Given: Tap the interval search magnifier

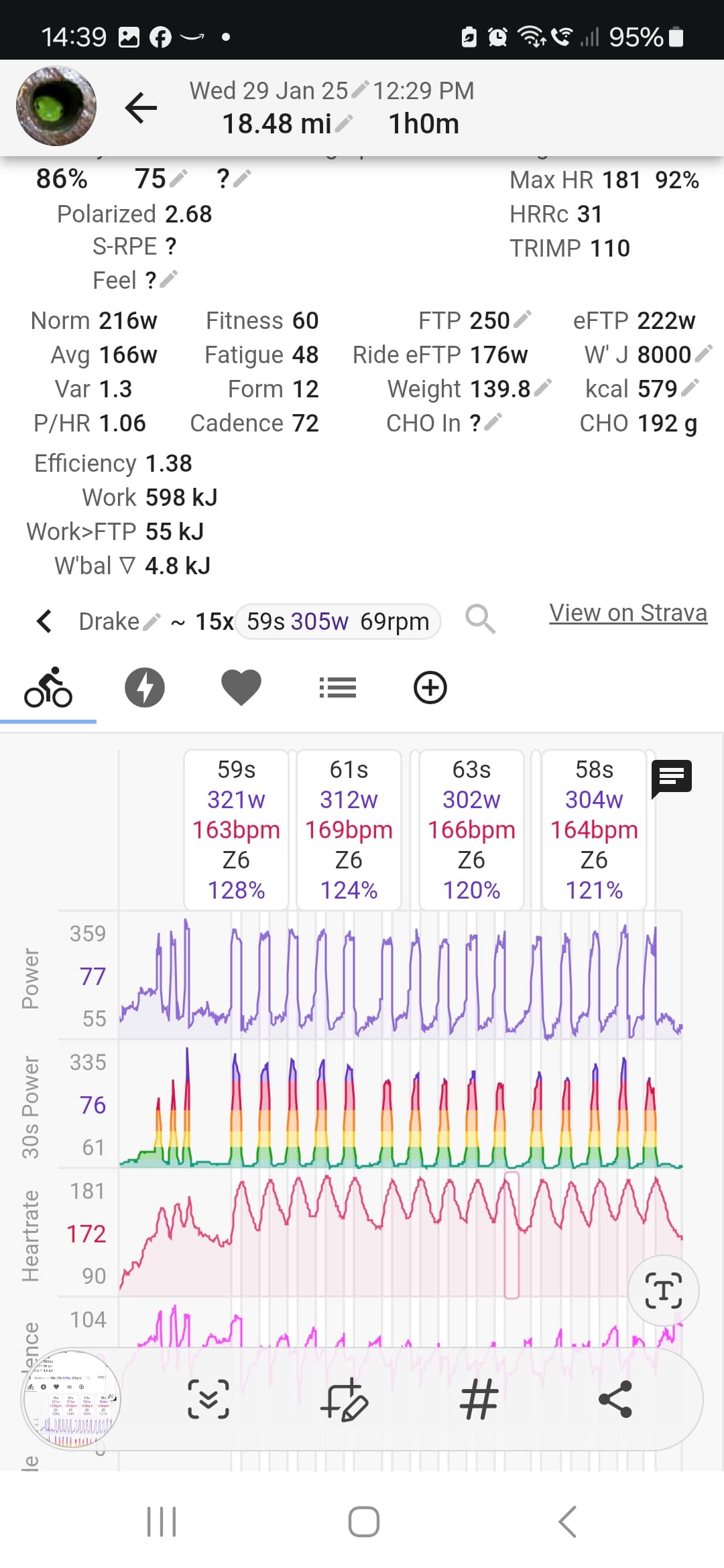Looking at the screenshot, I should tap(480, 619).
